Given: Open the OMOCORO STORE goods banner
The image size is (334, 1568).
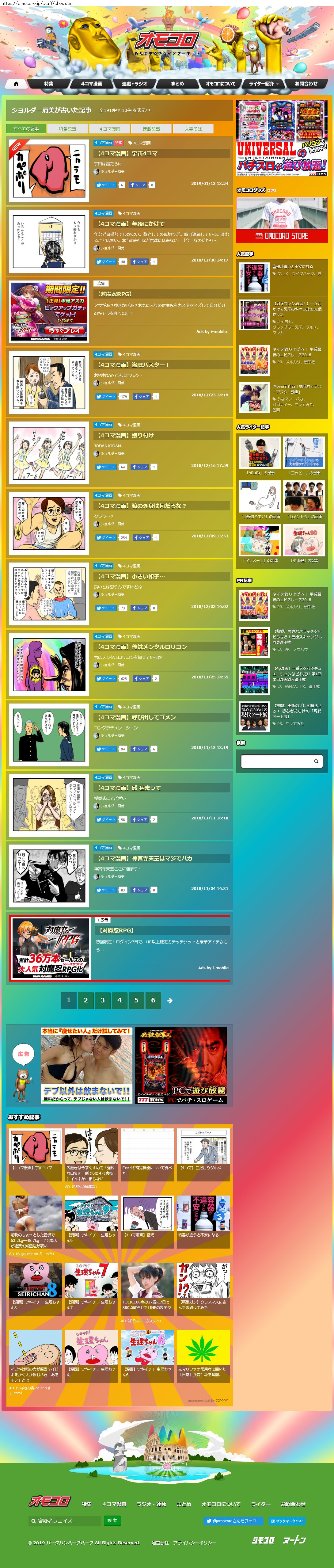Looking at the screenshot, I should click(x=282, y=220).
